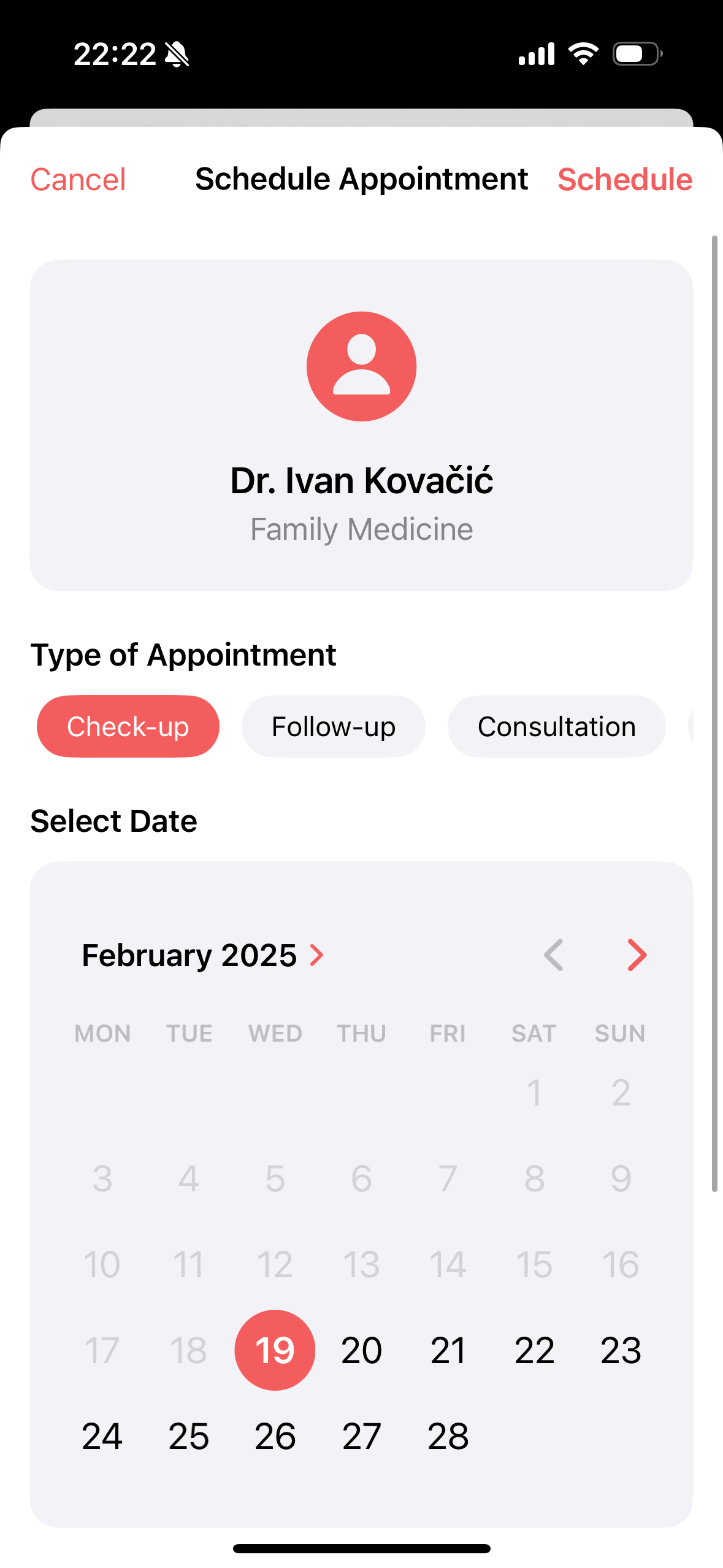Go to the previous month
The width and height of the screenshot is (723, 1568).
pos(553,955)
